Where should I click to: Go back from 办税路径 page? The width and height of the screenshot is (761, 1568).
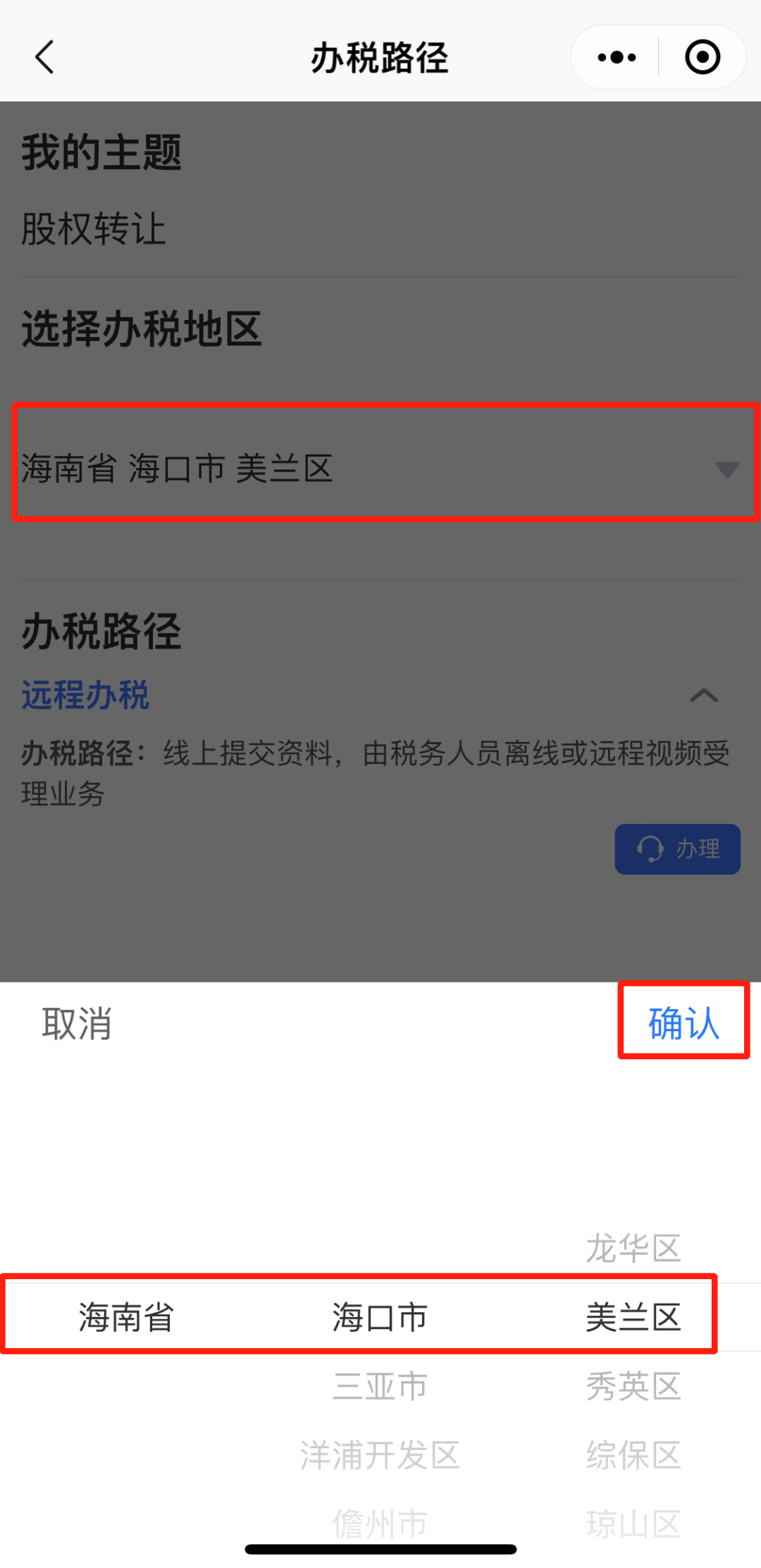tap(44, 57)
